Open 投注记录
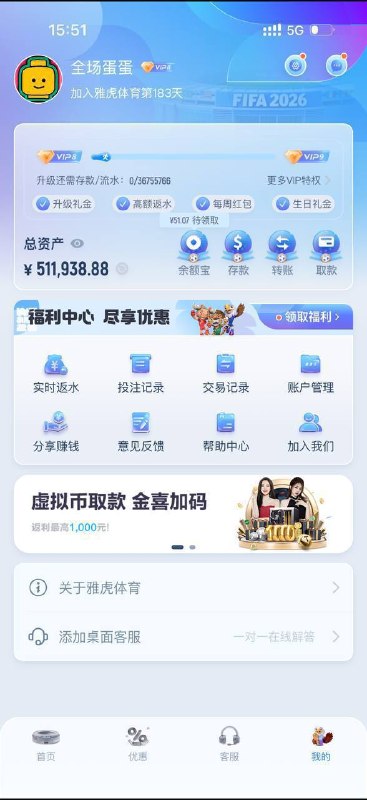367x800 pixels. (x=141, y=373)
